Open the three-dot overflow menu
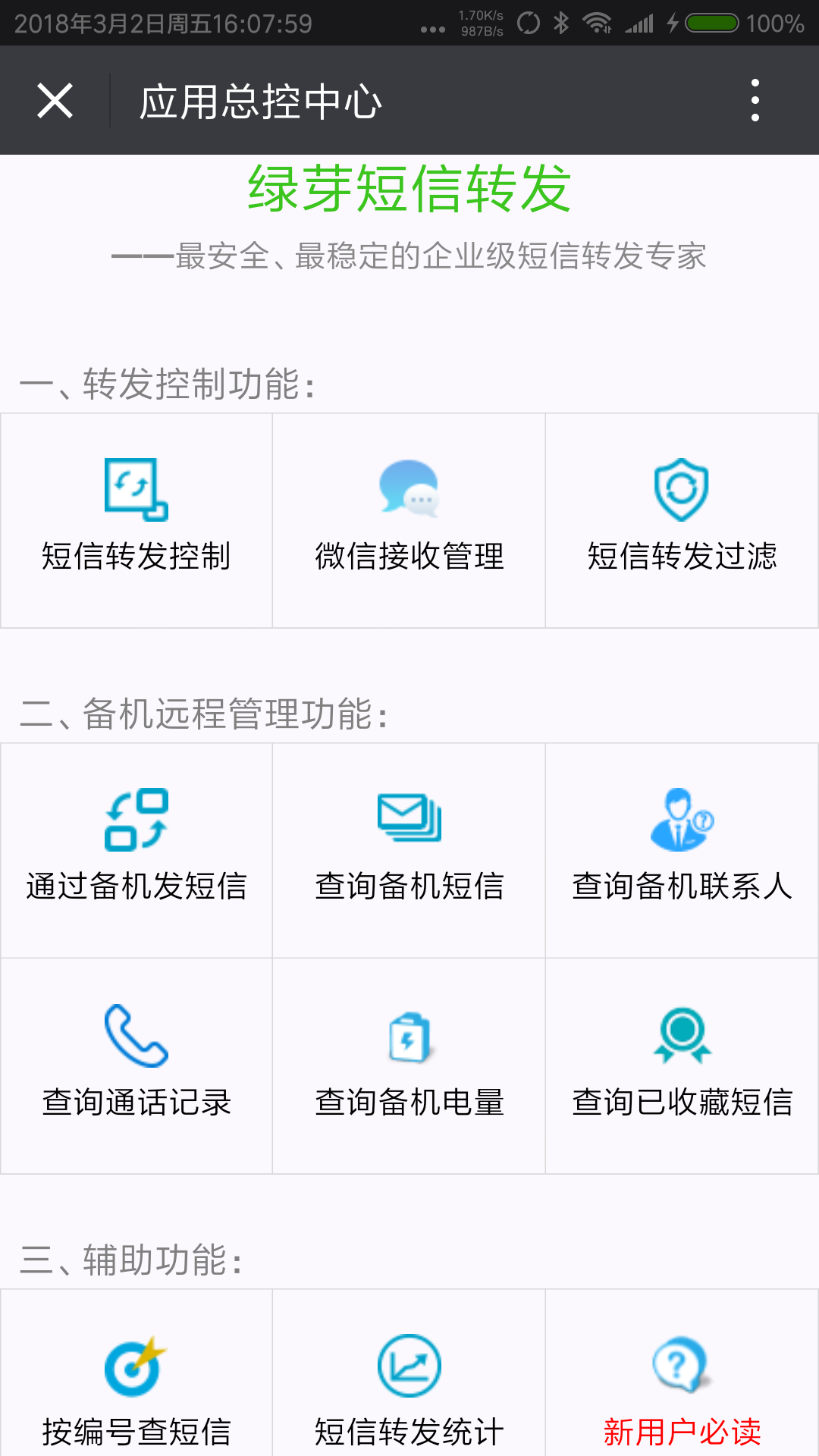819x1456 pixels. (x=755, y=101)
